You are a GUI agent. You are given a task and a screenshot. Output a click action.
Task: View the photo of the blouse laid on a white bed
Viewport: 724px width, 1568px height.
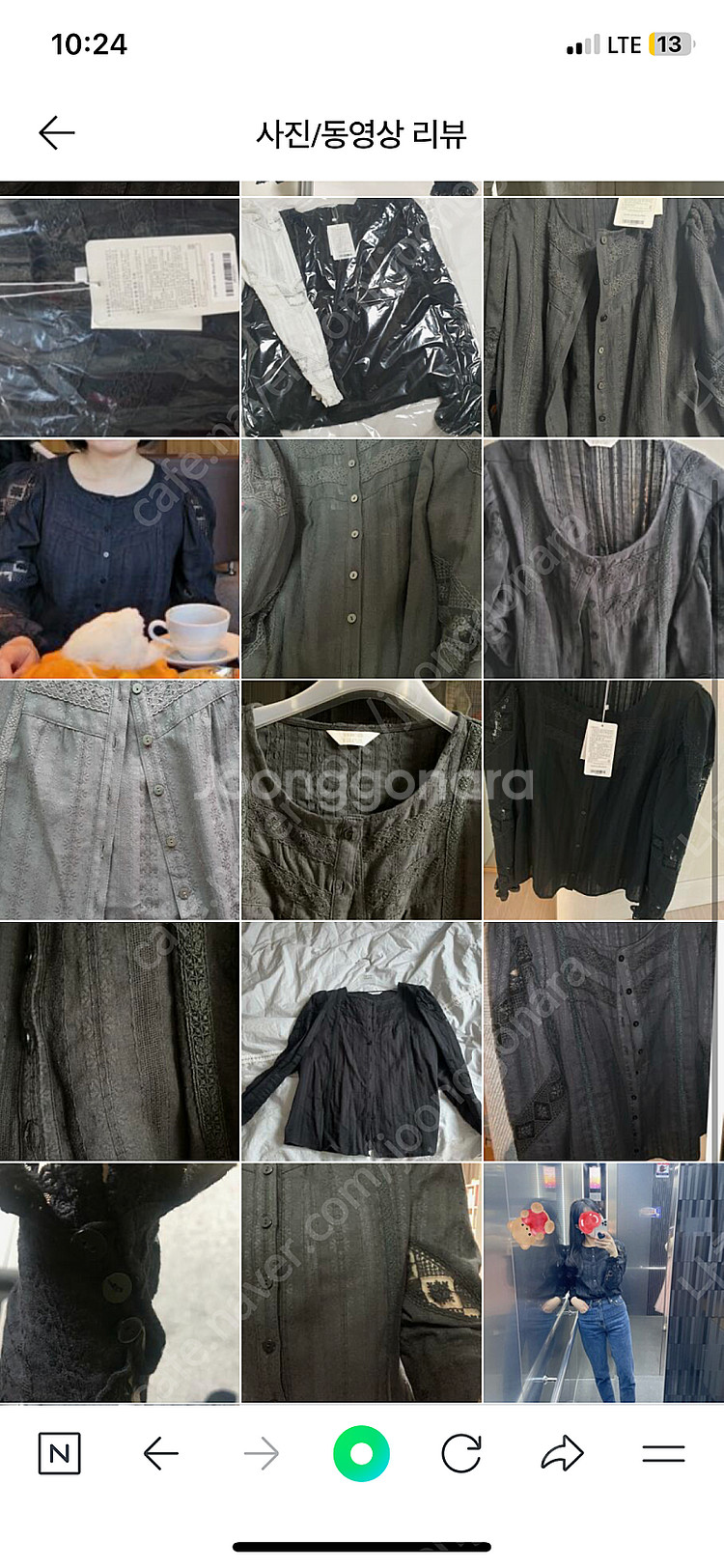[x=361, y=1041]
